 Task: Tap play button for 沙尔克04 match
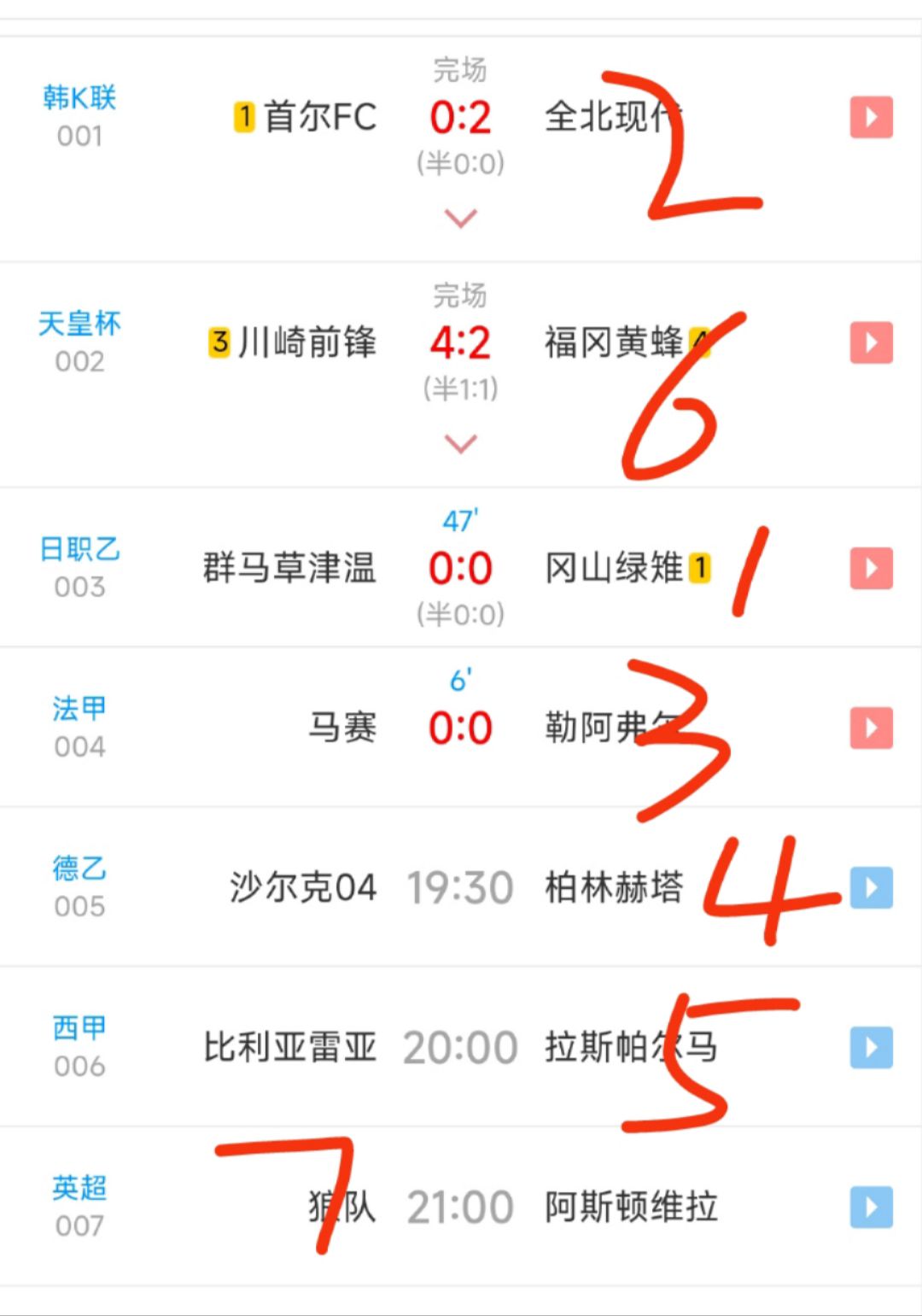[871, 887]
